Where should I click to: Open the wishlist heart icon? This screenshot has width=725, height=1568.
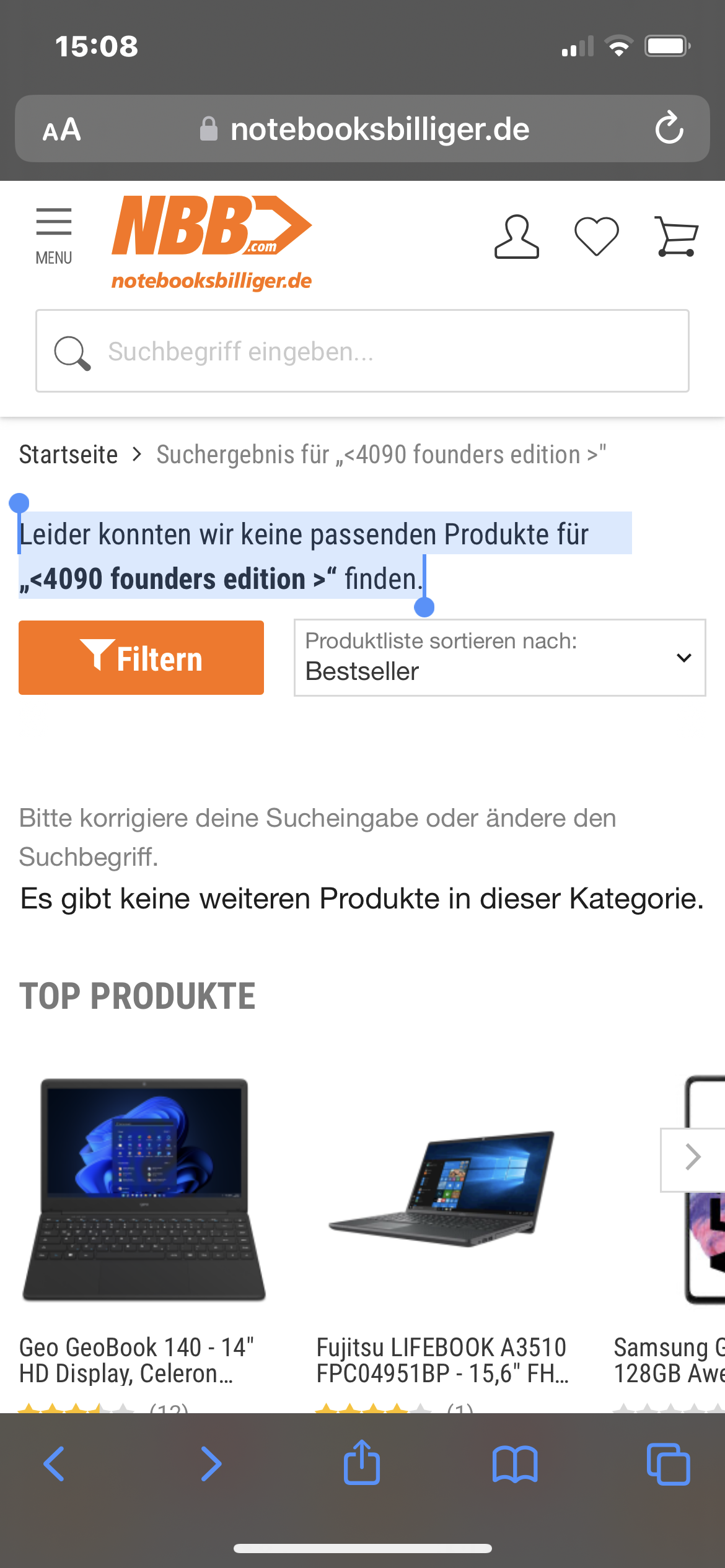click(x=596, y=237)
